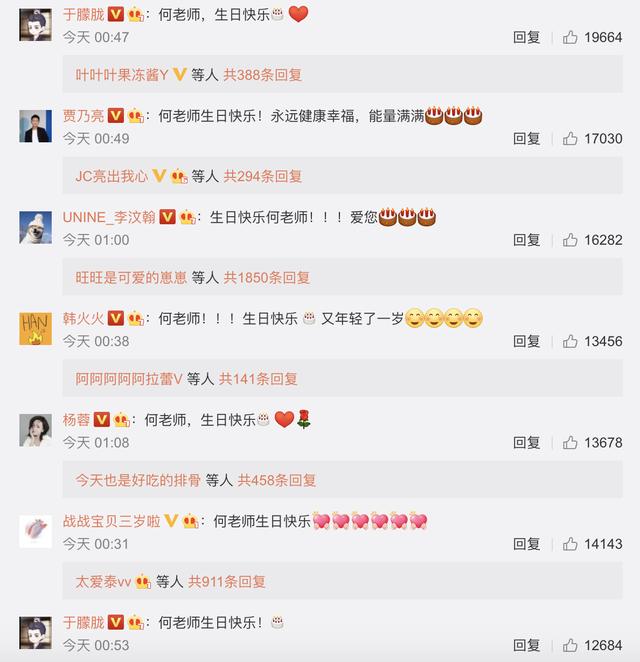The height and width of the screenshot is (662, 640).
Task: Like 战战宝贝三岁啦's comment
Action: coord(570,544)
